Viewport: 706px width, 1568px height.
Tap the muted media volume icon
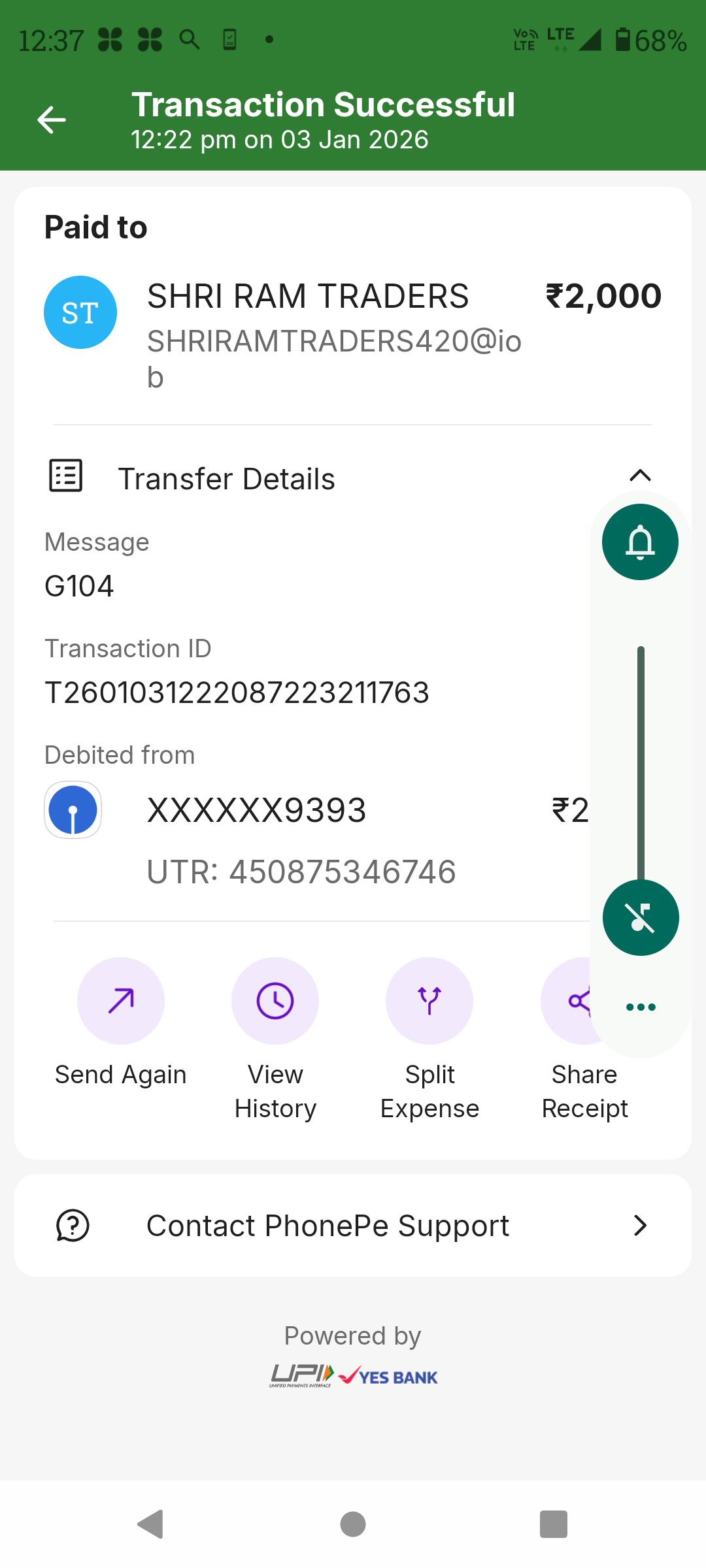(641, 918)
